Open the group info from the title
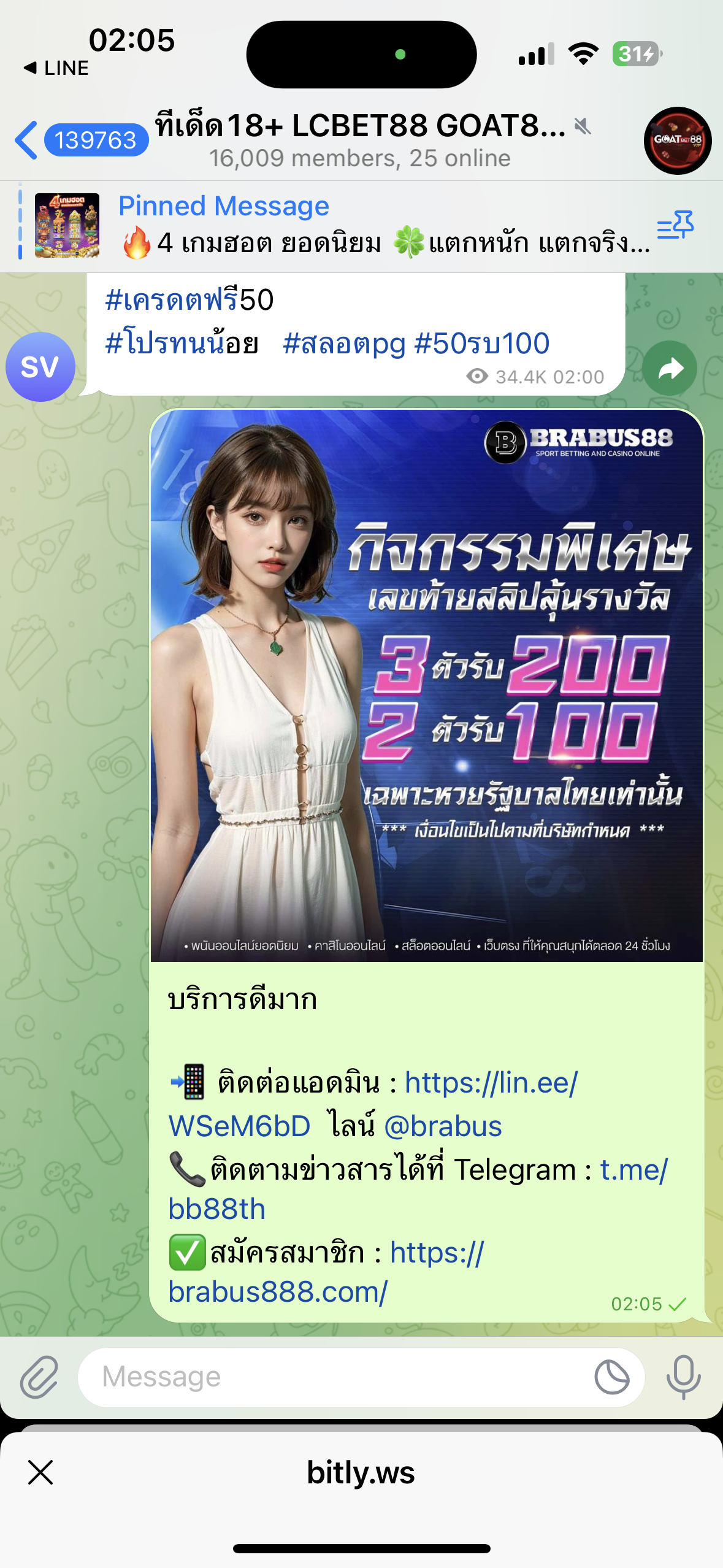The width and height of the screenshot is (723, 1568). pos(361,140)
